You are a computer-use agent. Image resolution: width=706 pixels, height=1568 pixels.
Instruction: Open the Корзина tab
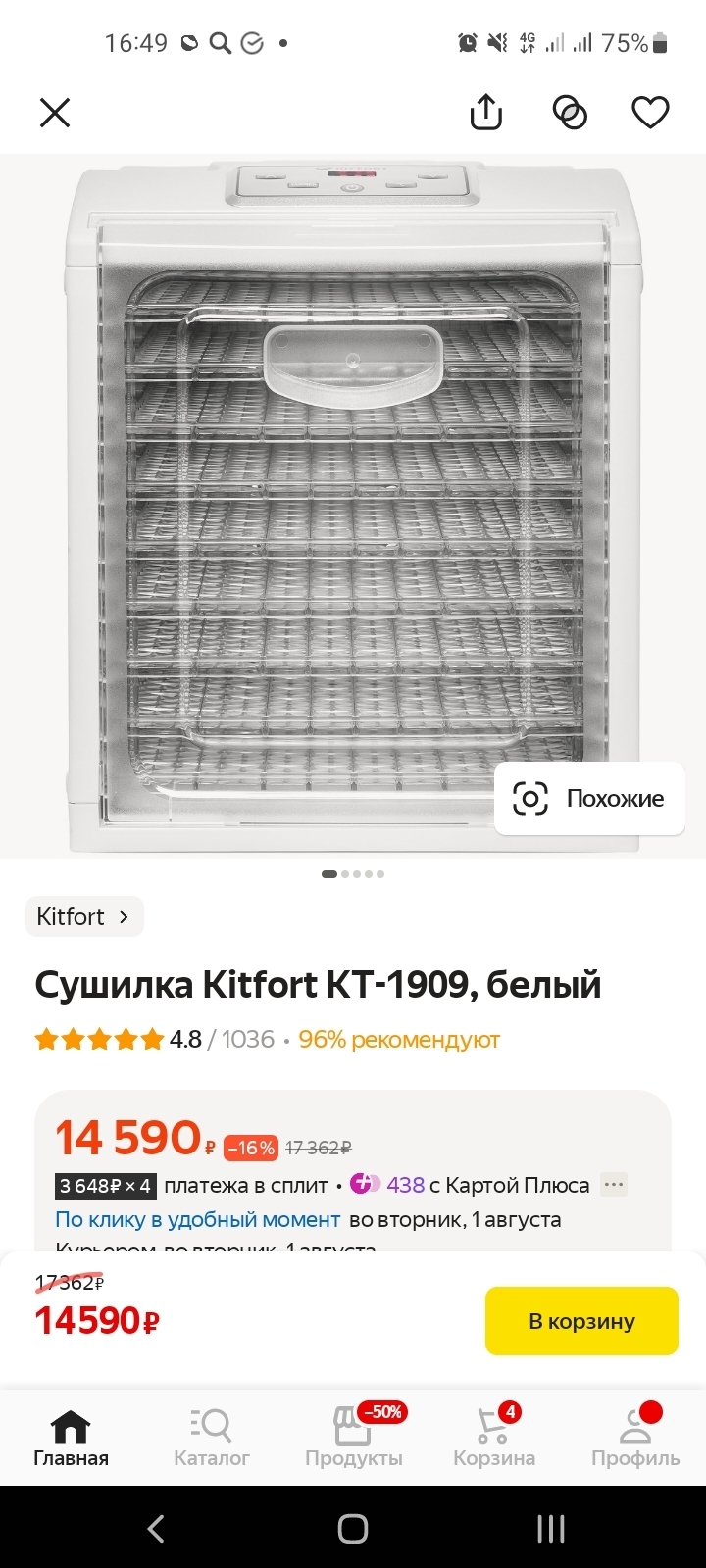pyautogui.click(x=494, y=1438)
